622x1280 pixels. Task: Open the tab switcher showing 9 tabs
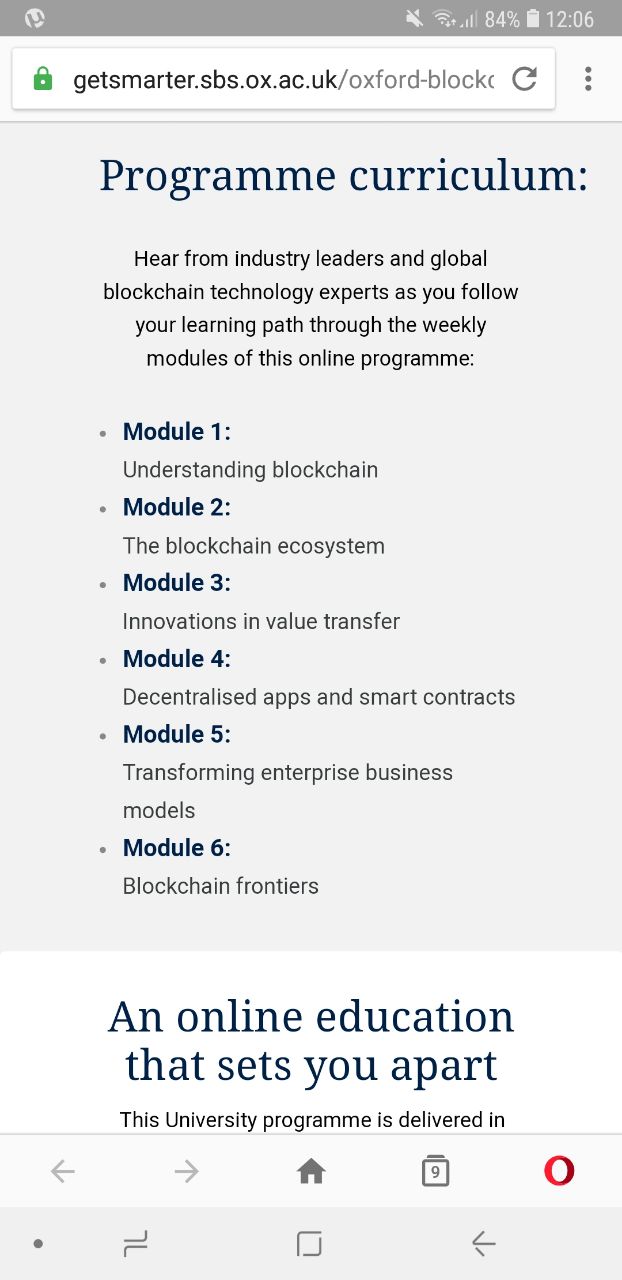[x=435, y=1171]
